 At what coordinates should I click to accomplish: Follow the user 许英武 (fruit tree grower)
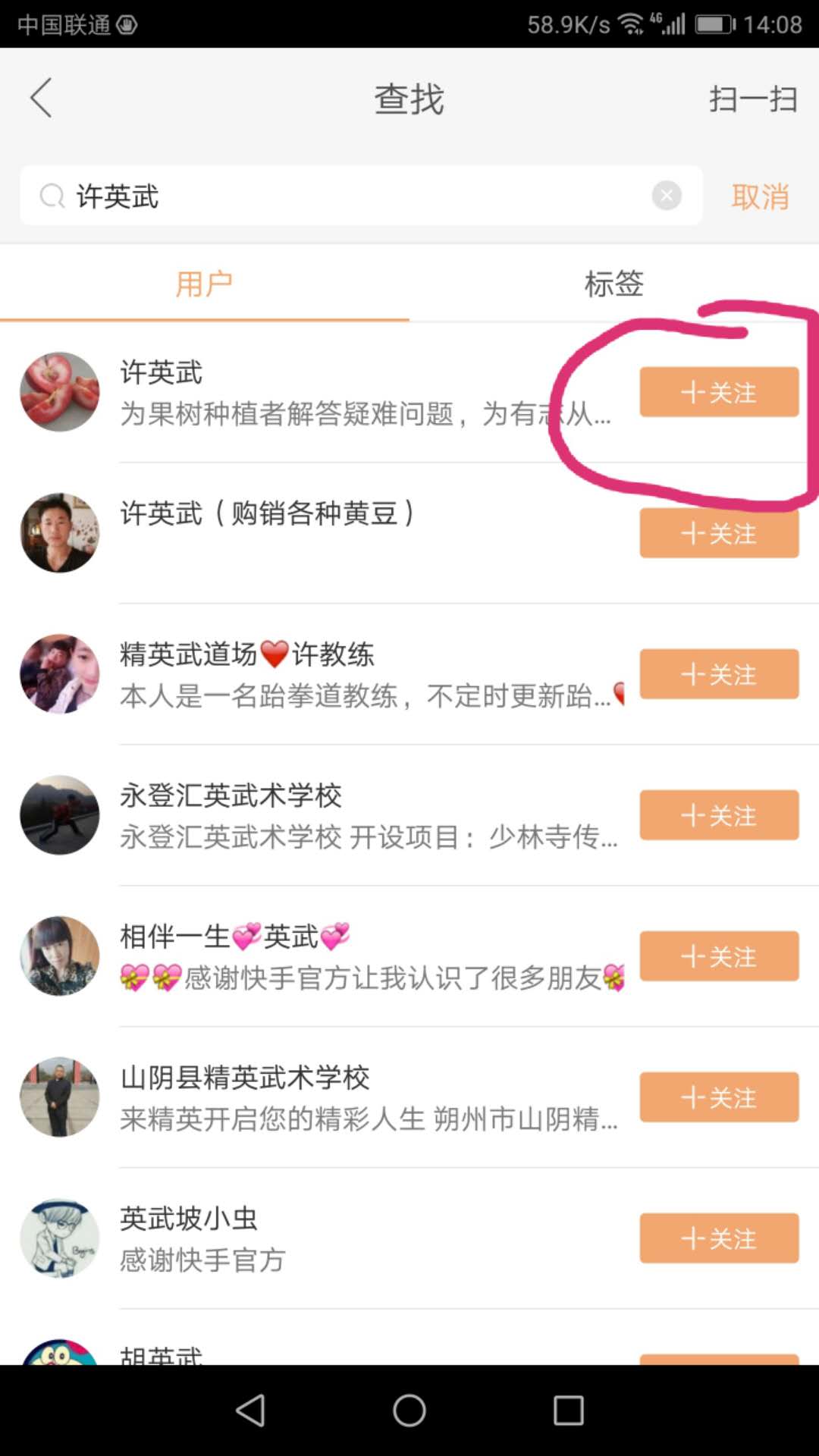(719, 392)
